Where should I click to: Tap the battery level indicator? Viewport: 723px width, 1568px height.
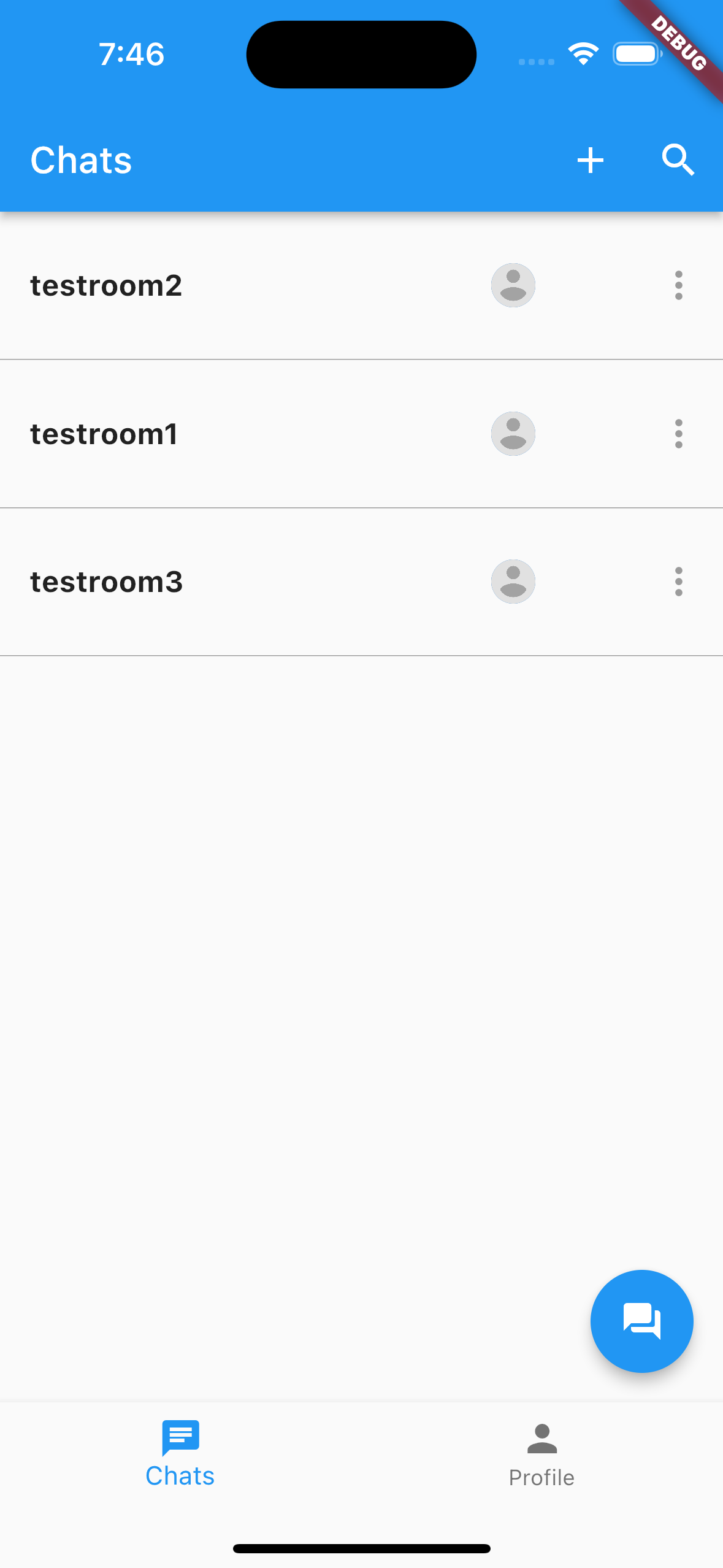tap(636, 54)
